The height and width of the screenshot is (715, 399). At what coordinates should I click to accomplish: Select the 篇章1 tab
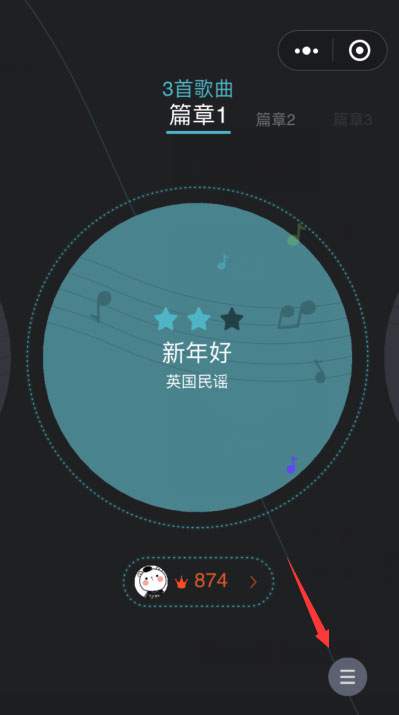(198, 115)
